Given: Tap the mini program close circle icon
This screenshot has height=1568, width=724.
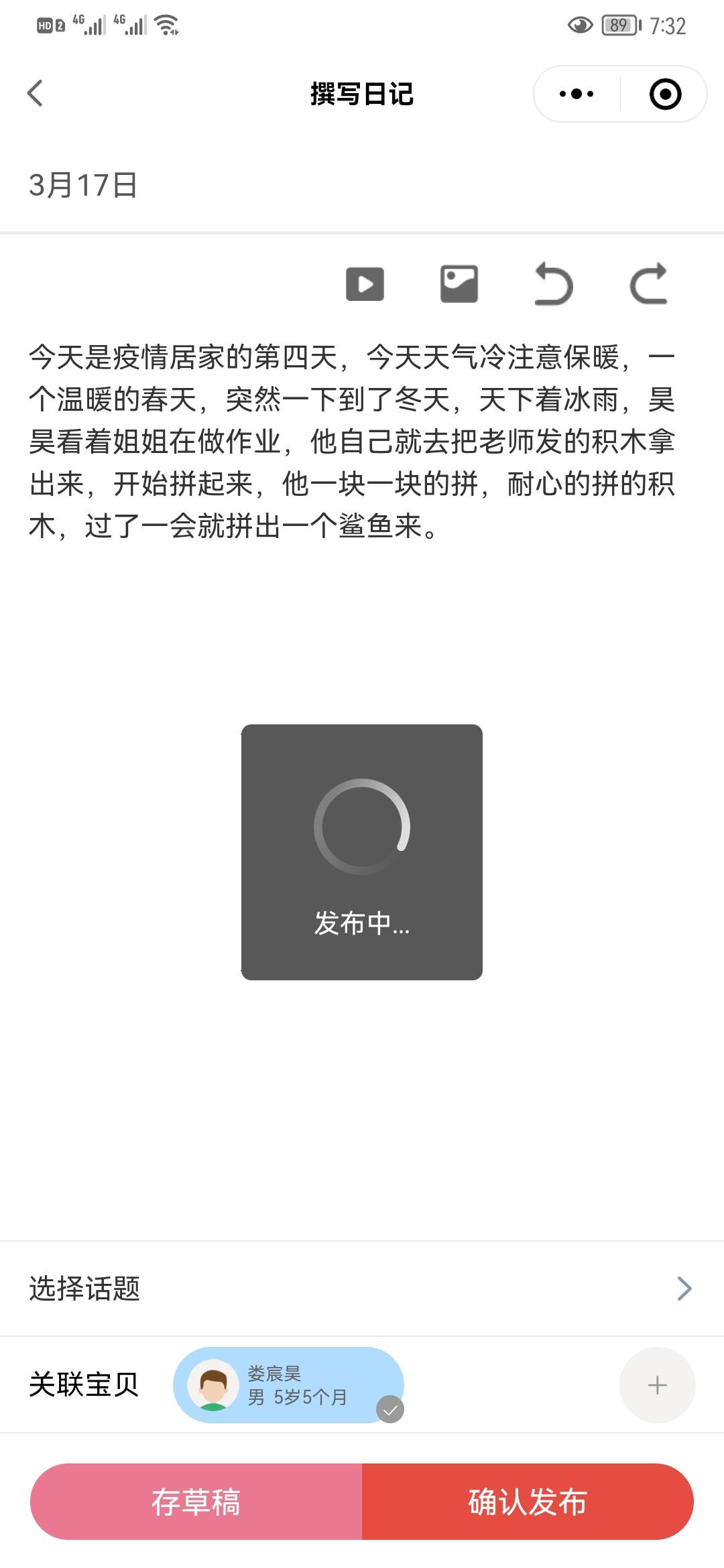Looking at the screenshot, I should (x=664, y=94).
